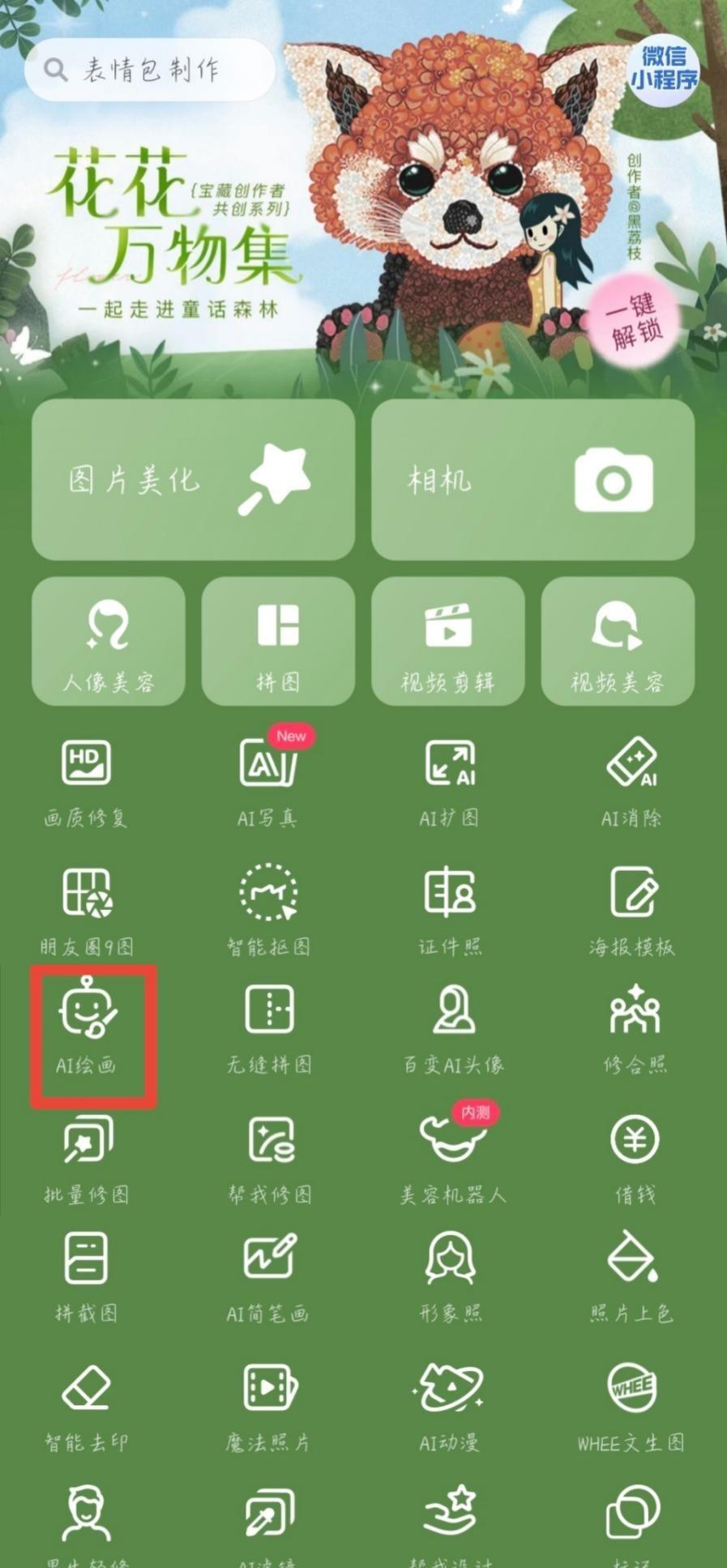Open 视频美容 tool
Viewport: 727px width, 1568px height.
tap(618, 641)
